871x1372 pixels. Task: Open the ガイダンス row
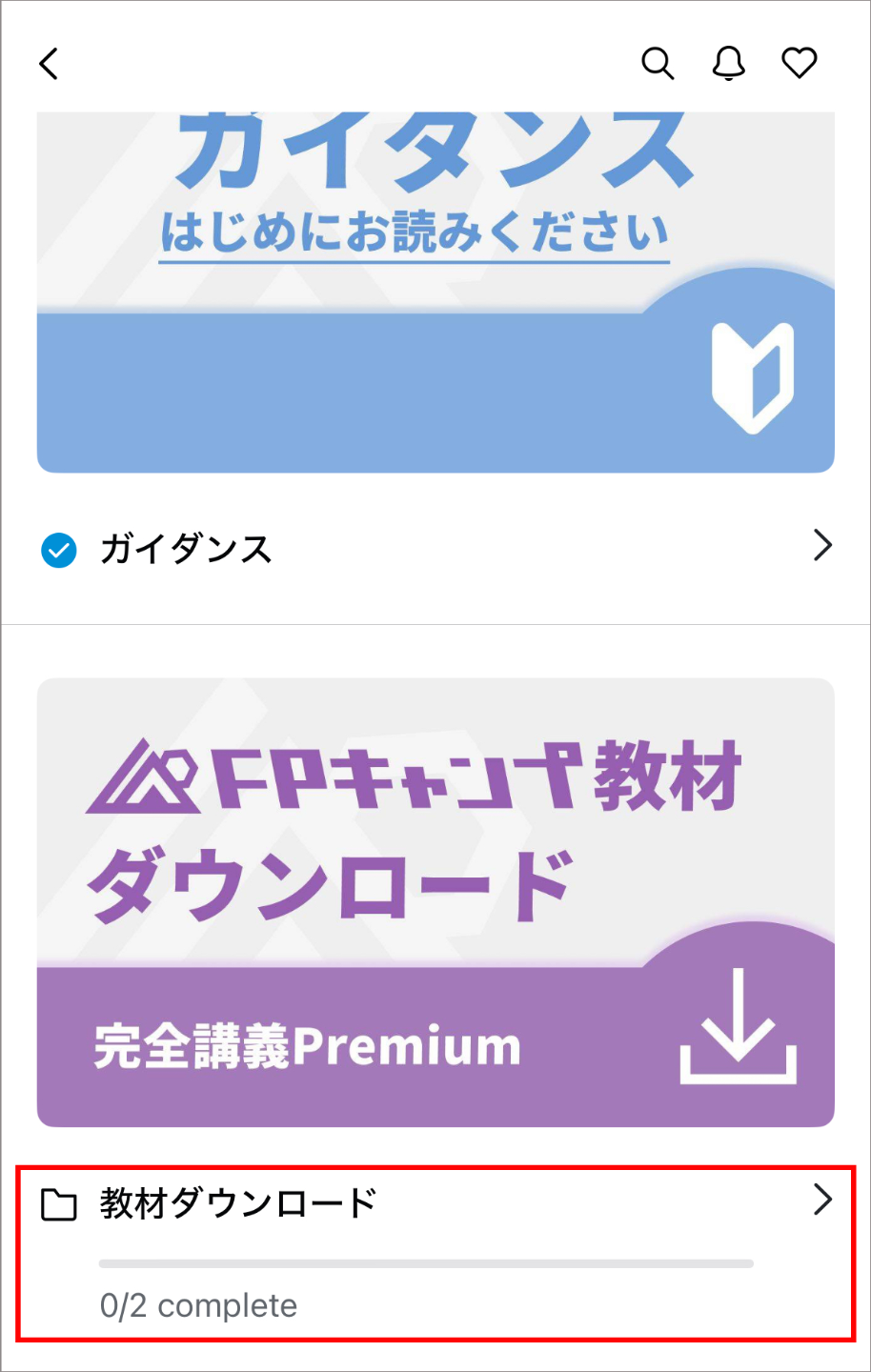tap(435, 549)
